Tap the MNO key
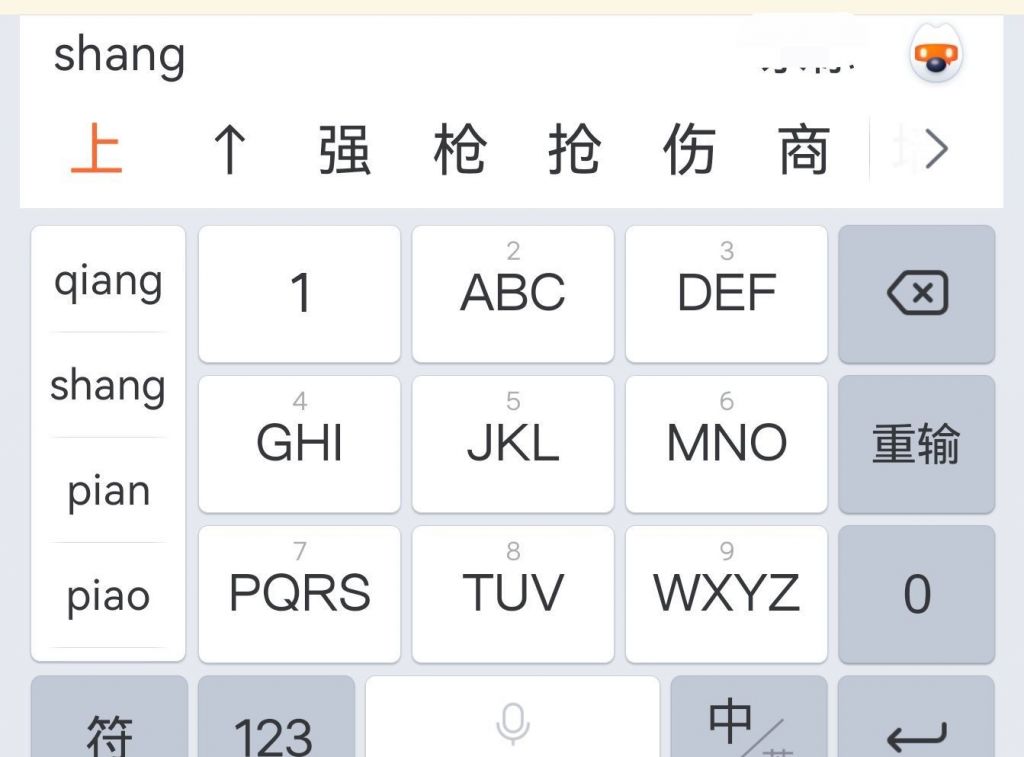1024x757 pixels. [x=727, y=444]
